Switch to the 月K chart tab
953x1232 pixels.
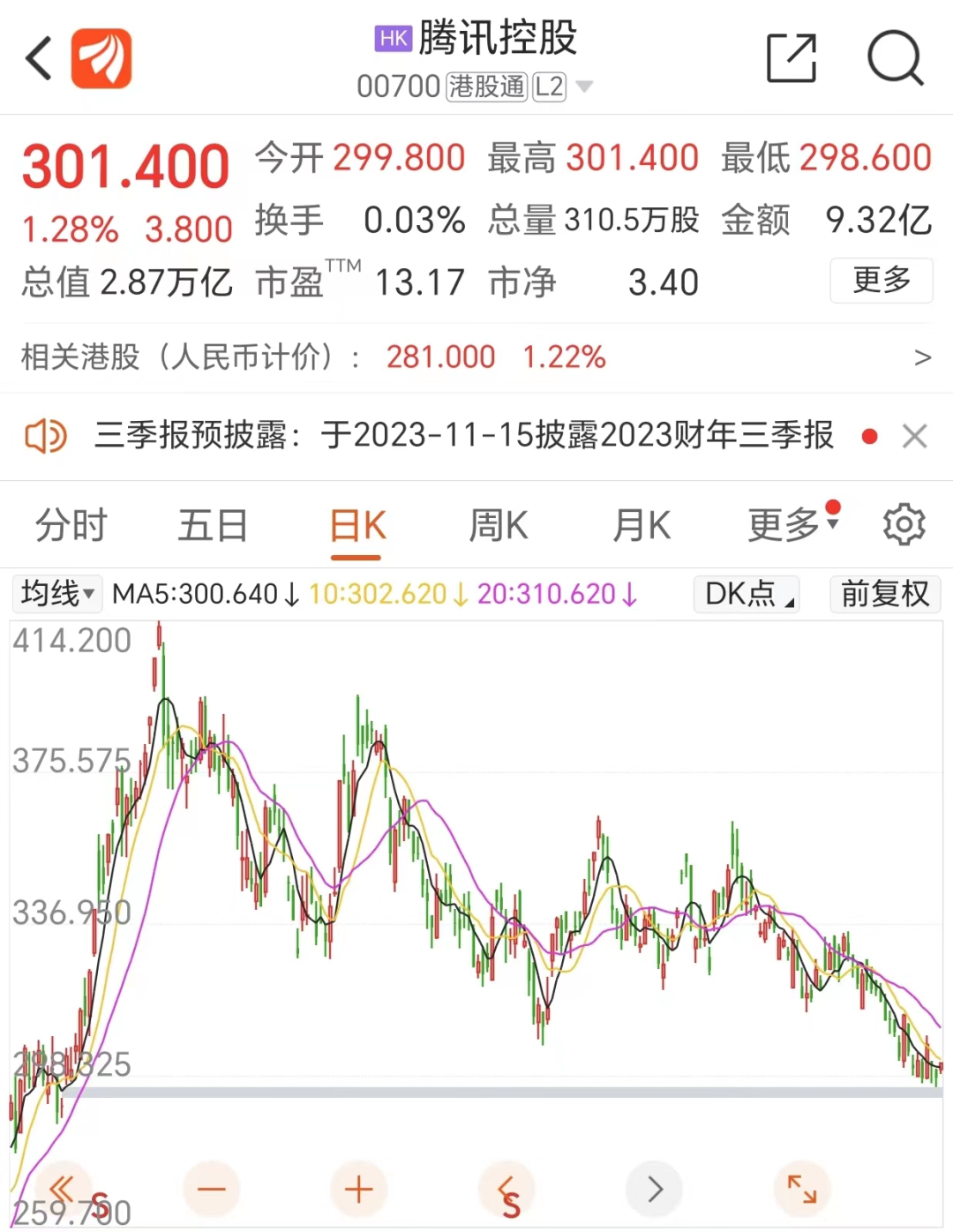click(642, 526)
